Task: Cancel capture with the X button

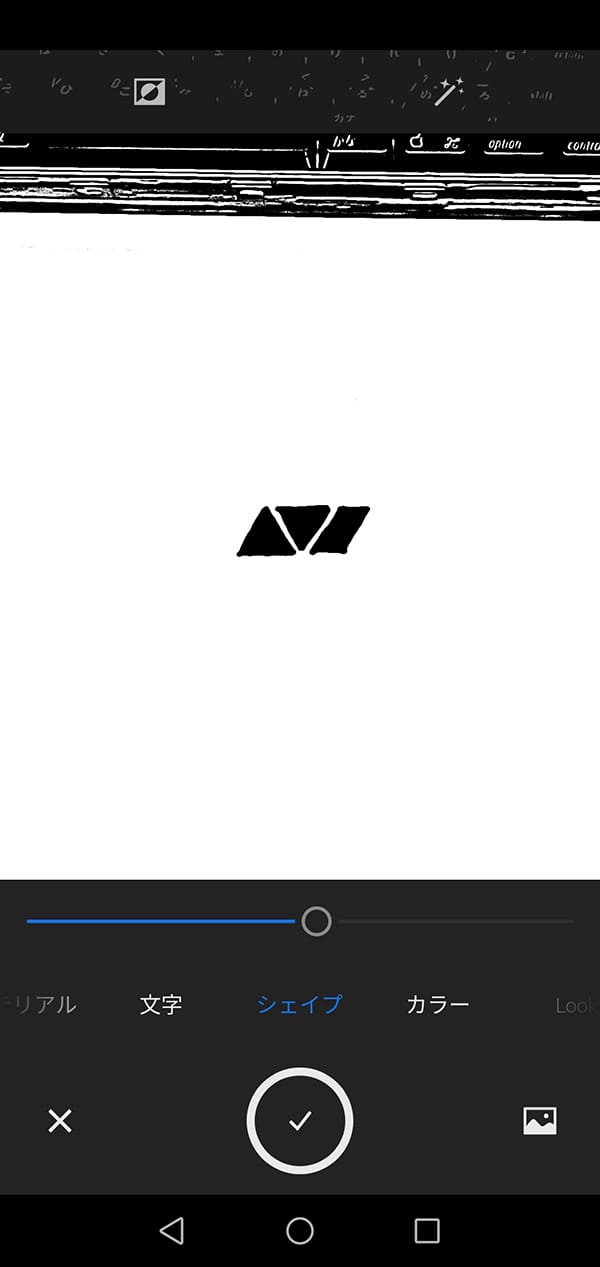Action: tap(60, 1121)
